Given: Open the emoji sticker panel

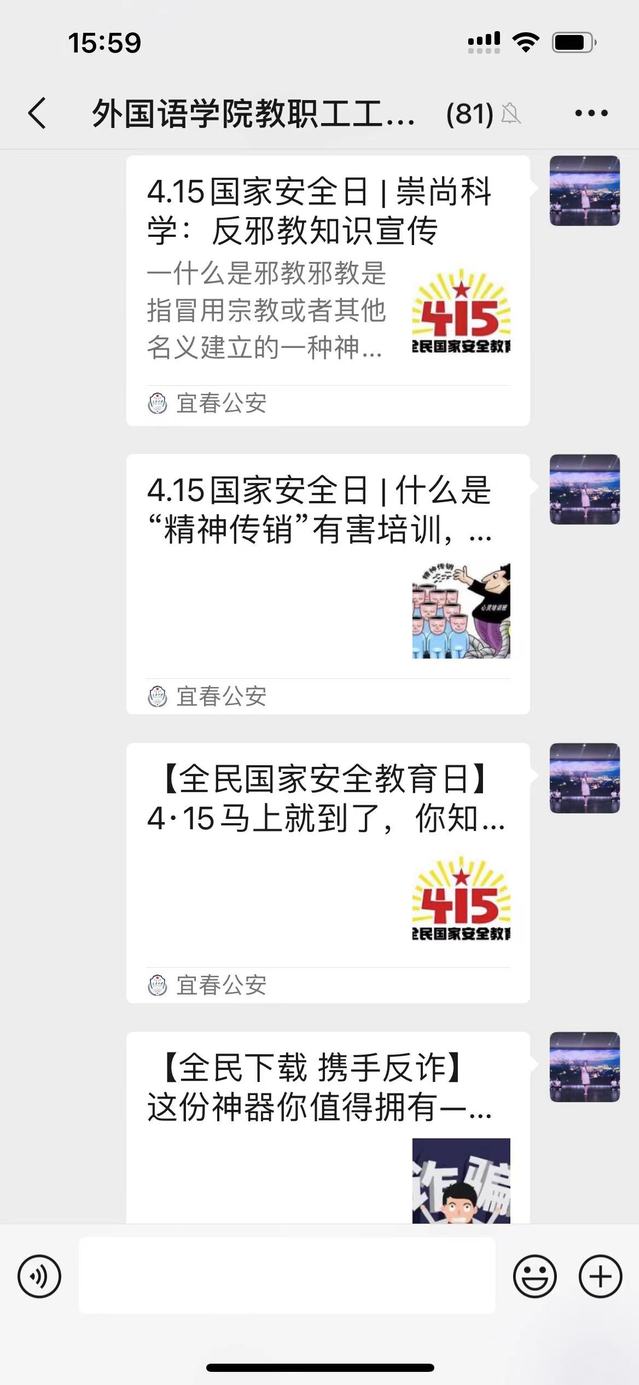Looking at the screenshot, I should pos(535,1276).
